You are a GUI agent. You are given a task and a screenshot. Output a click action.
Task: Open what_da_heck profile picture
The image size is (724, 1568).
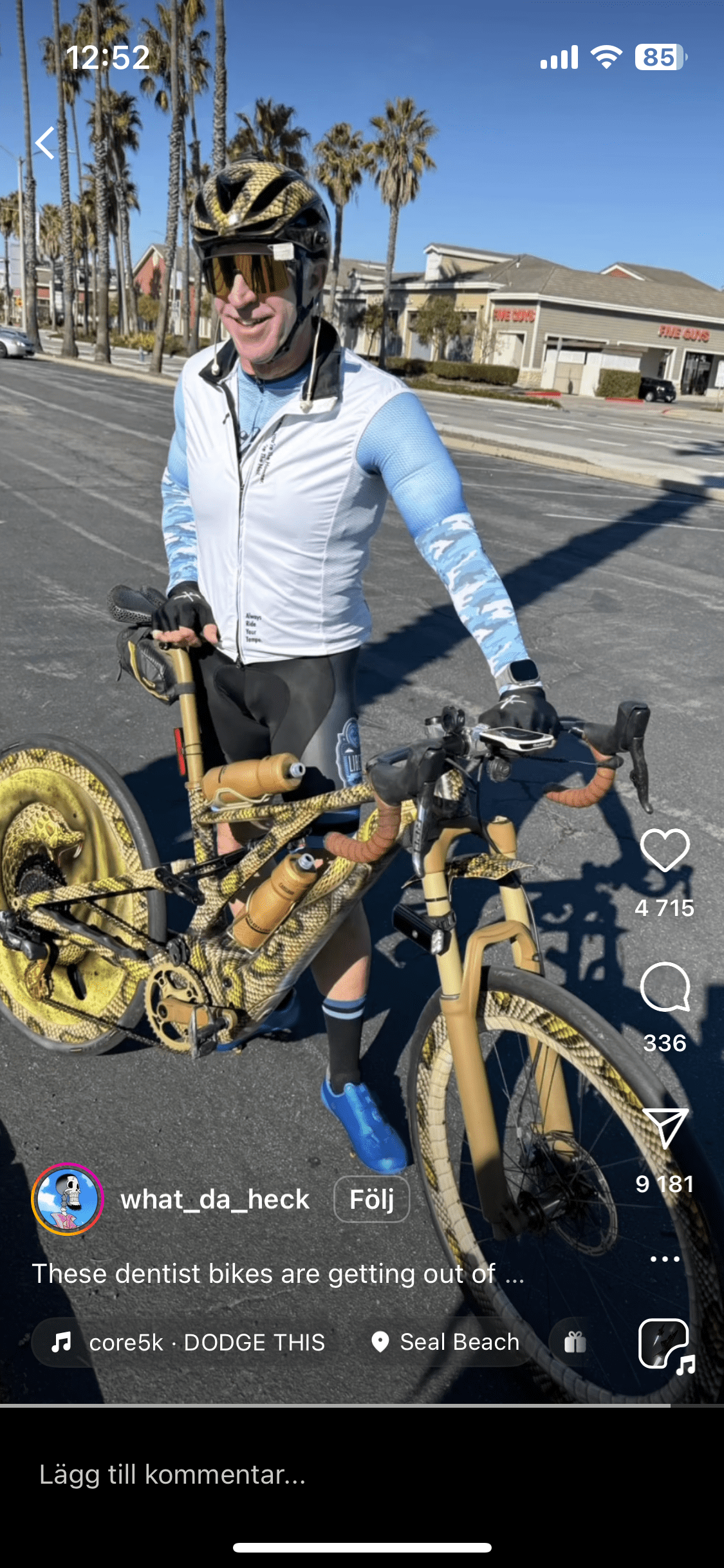tap(68, 1199)
